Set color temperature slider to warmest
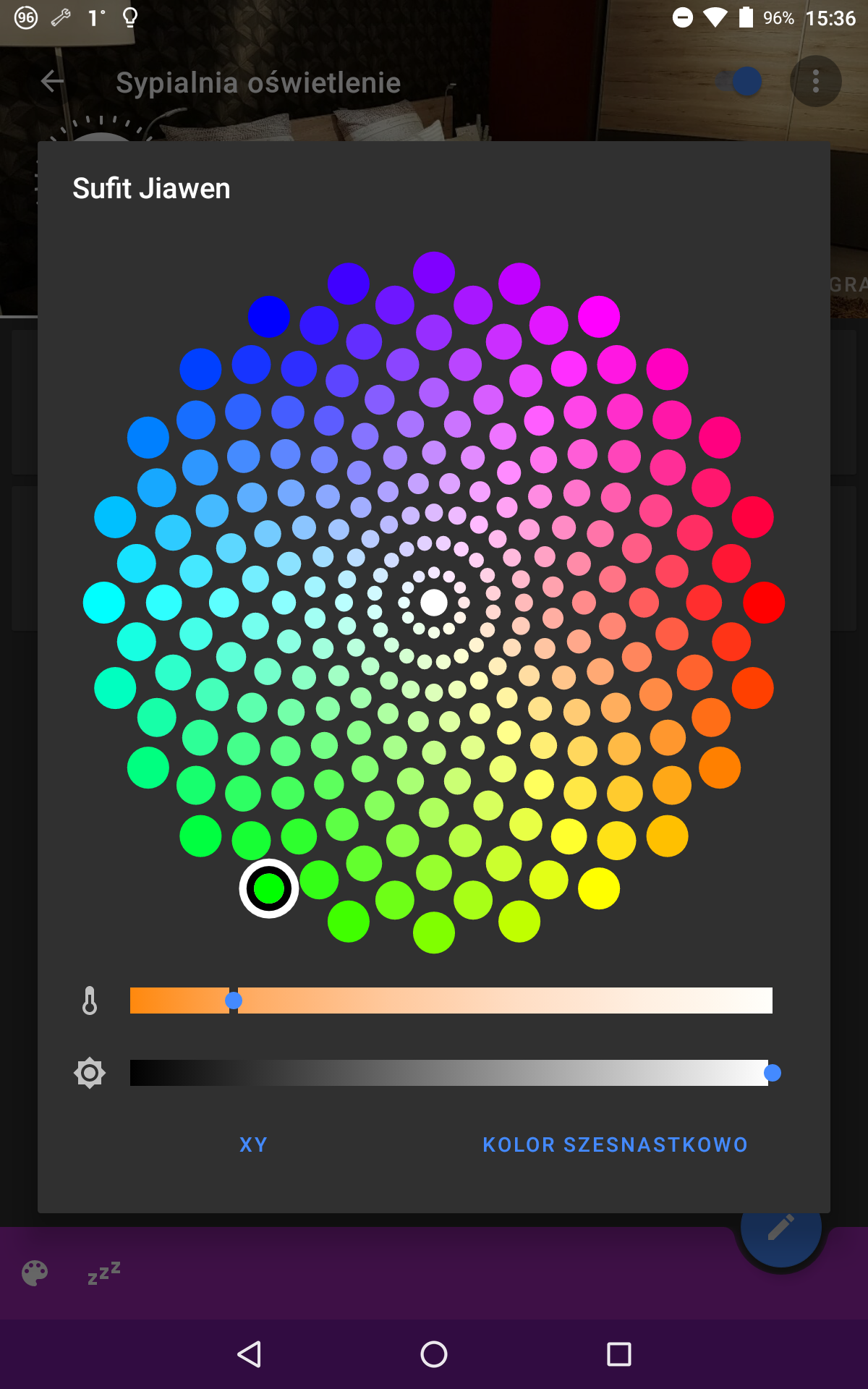 coord(133,1001)
